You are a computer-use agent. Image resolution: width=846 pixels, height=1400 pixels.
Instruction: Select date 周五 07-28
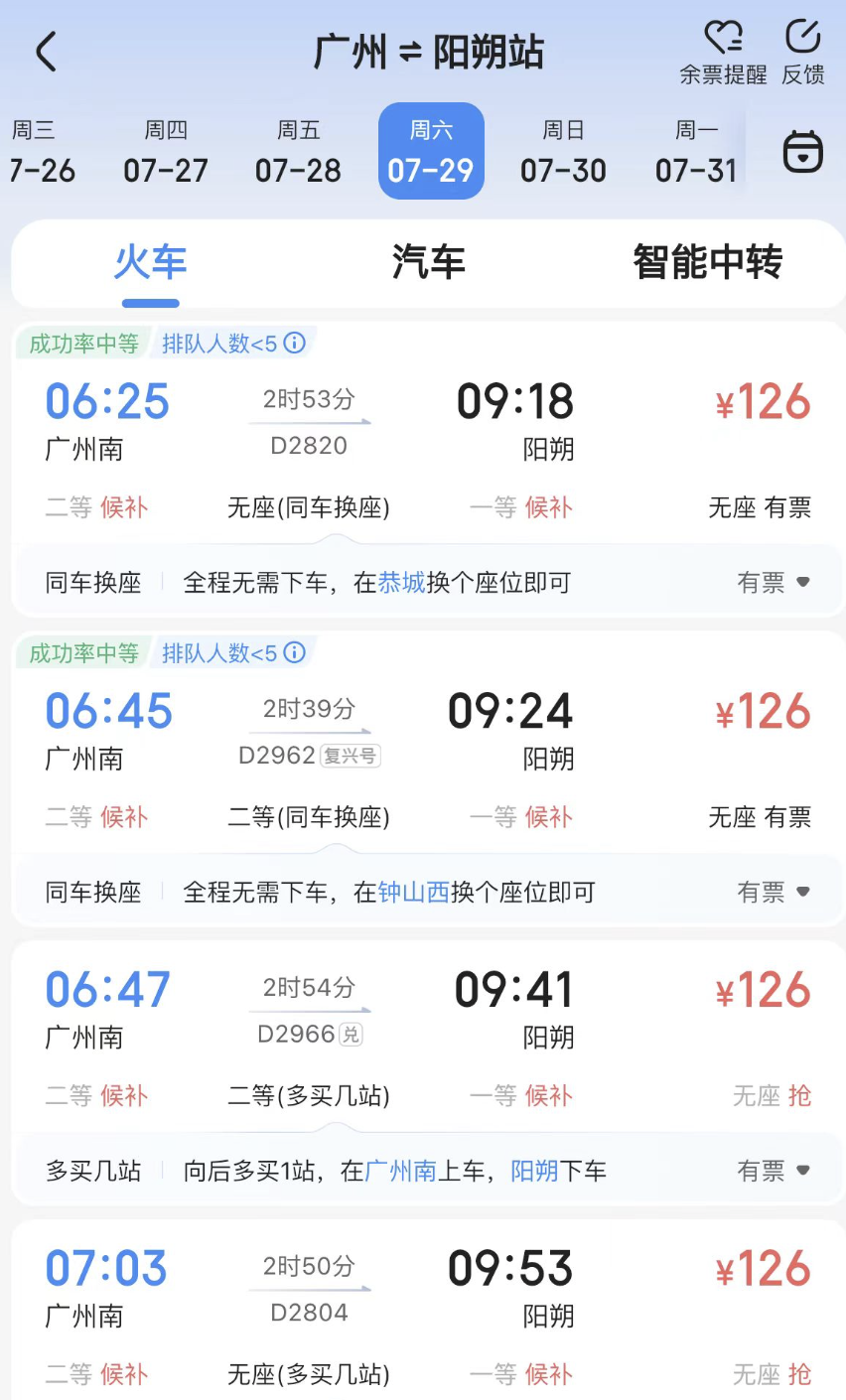(298, 152)
